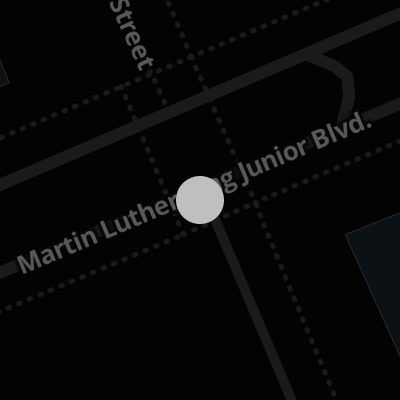Tap the round marker on Martin Luther King Junior Blvd.
Screen dimensions: 400x400
(x=200, y=200)
